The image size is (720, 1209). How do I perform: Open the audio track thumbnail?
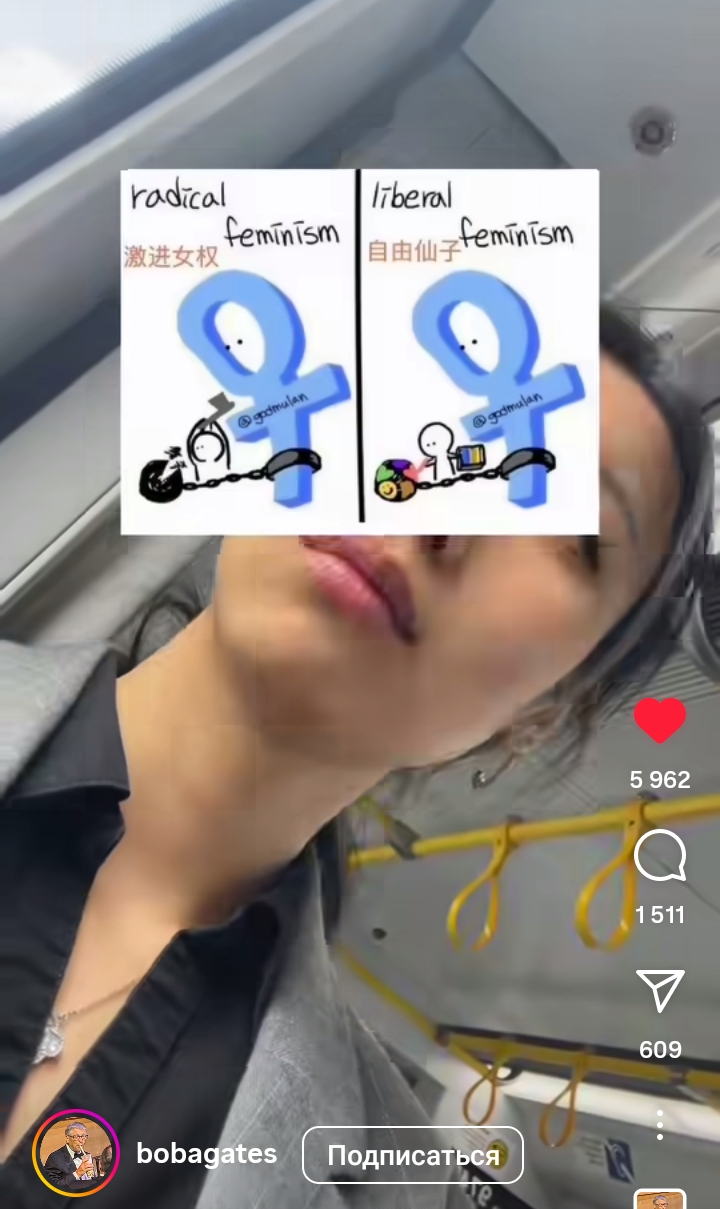point(660,1200)
